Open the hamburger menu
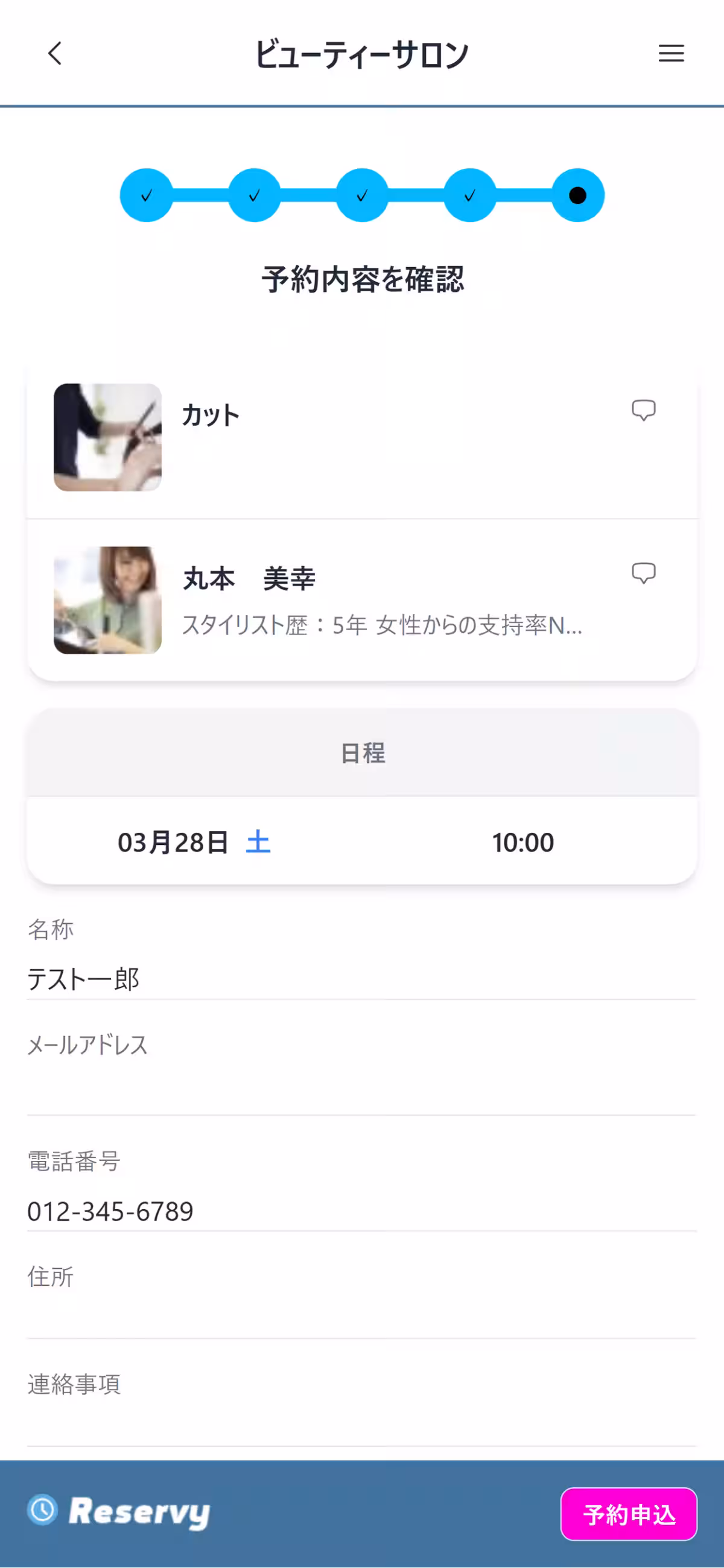 pyautogui.click(x=671, y=54)
